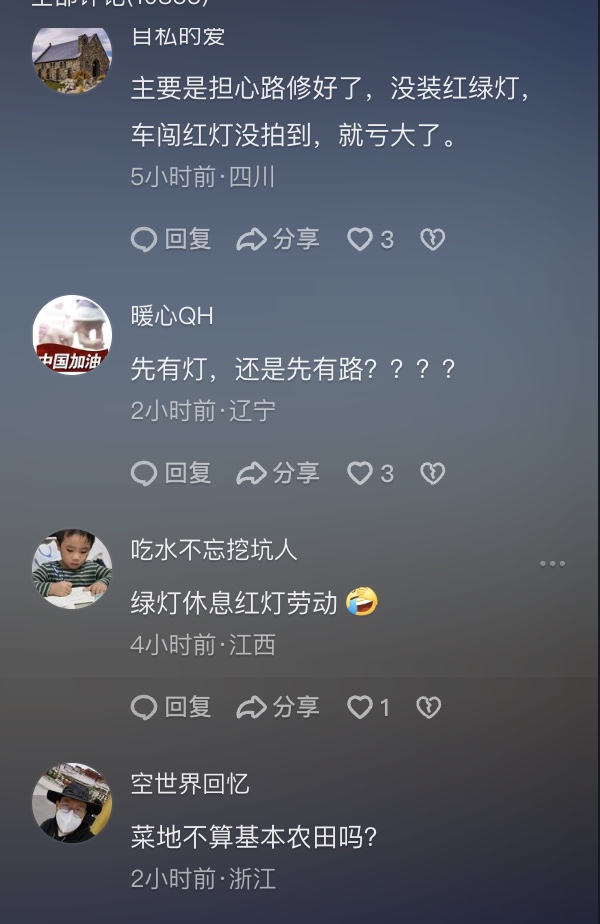The height and width of the screenshot is (924, 600).
Task: Share 自私的爱's comment about 红绿灯
Action: [x=278, y=240]
